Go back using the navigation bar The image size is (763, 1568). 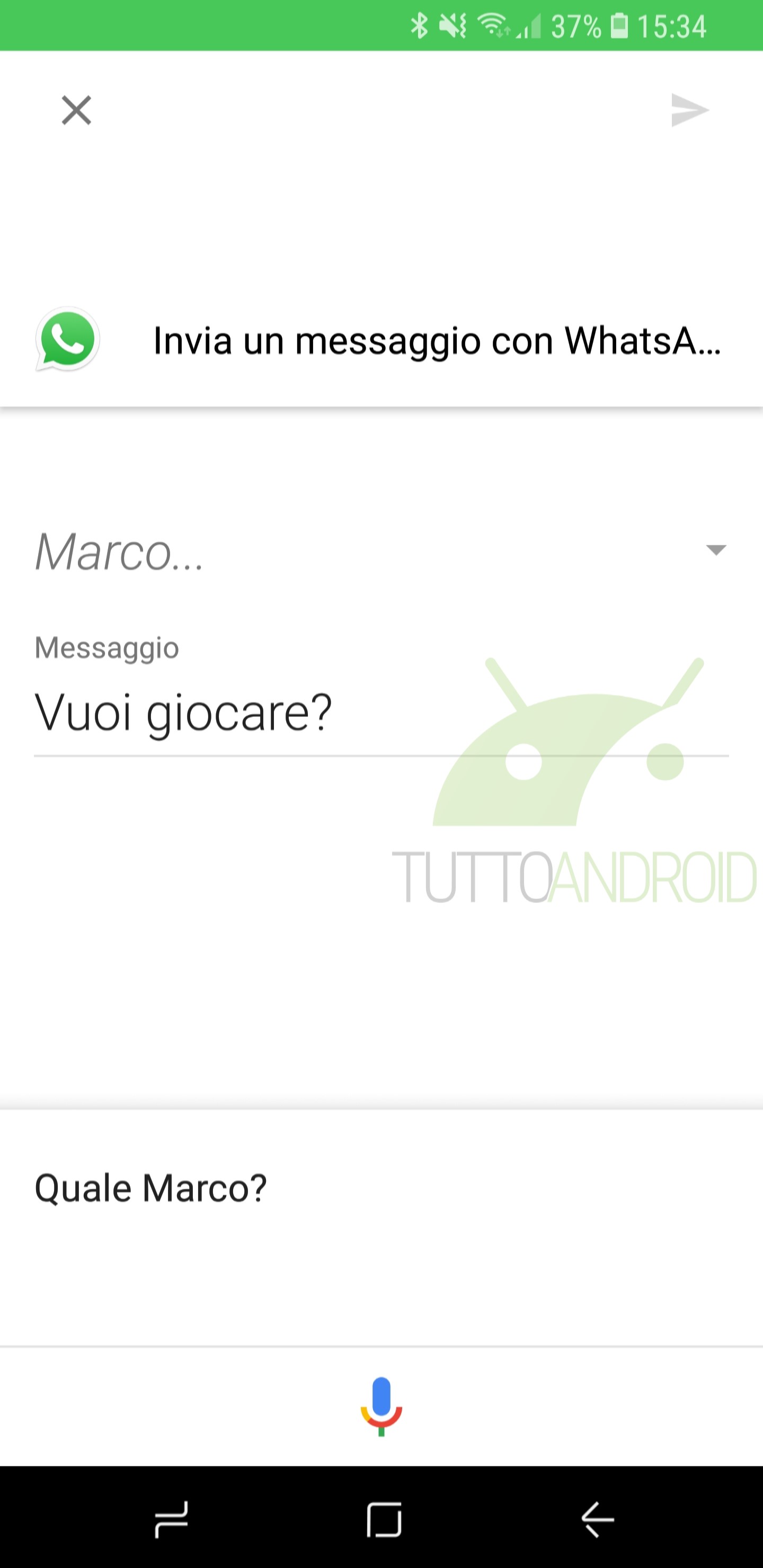point(597,1519)
